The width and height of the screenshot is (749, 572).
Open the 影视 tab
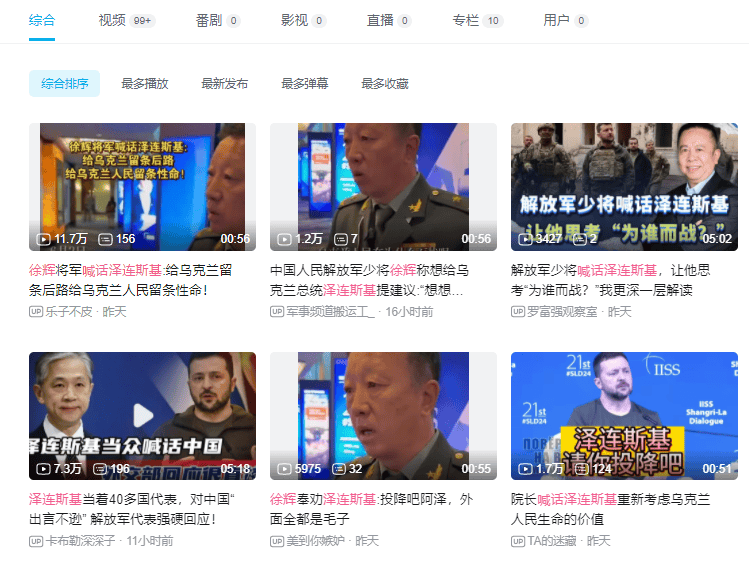click(293, 20)
